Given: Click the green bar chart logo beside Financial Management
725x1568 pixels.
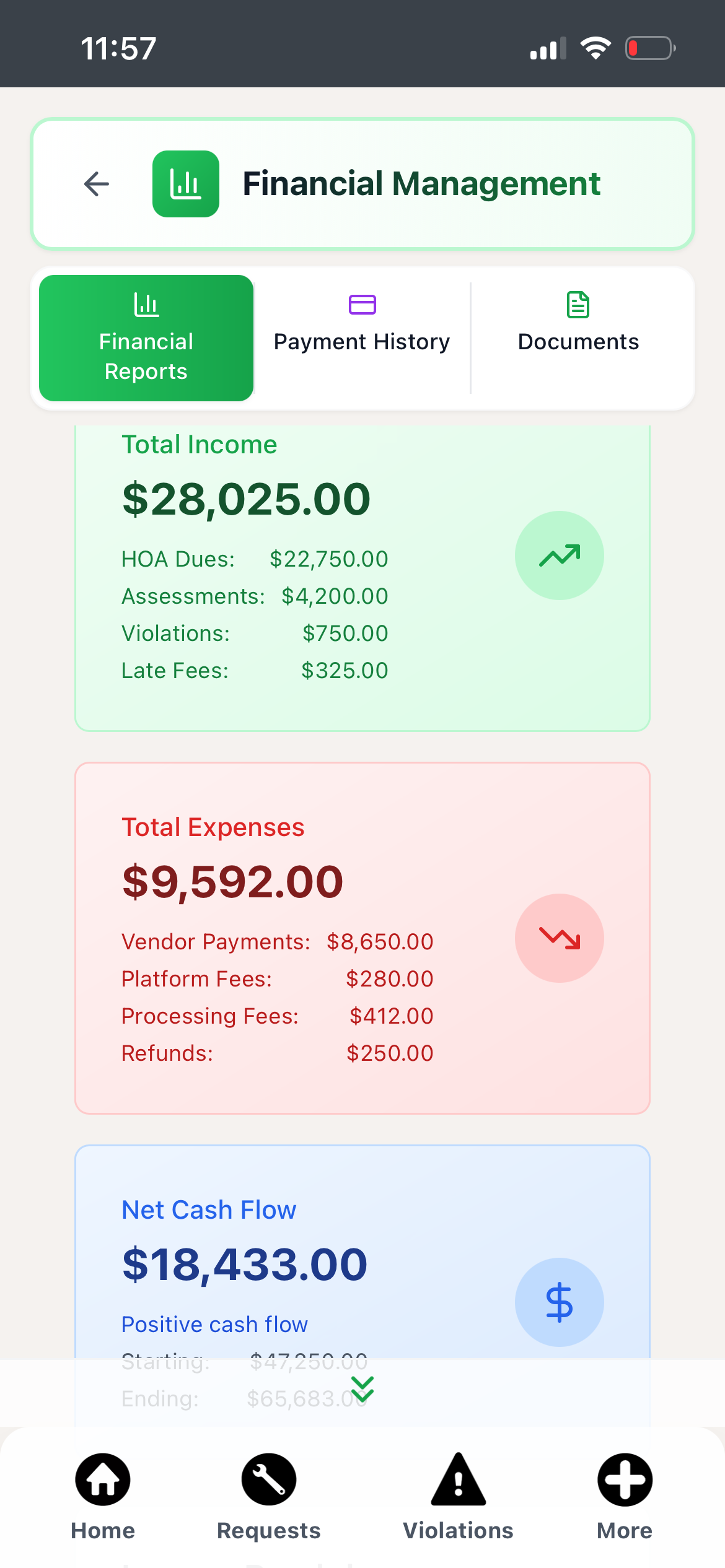Looking at the screenshot, I should coord(185,183).
